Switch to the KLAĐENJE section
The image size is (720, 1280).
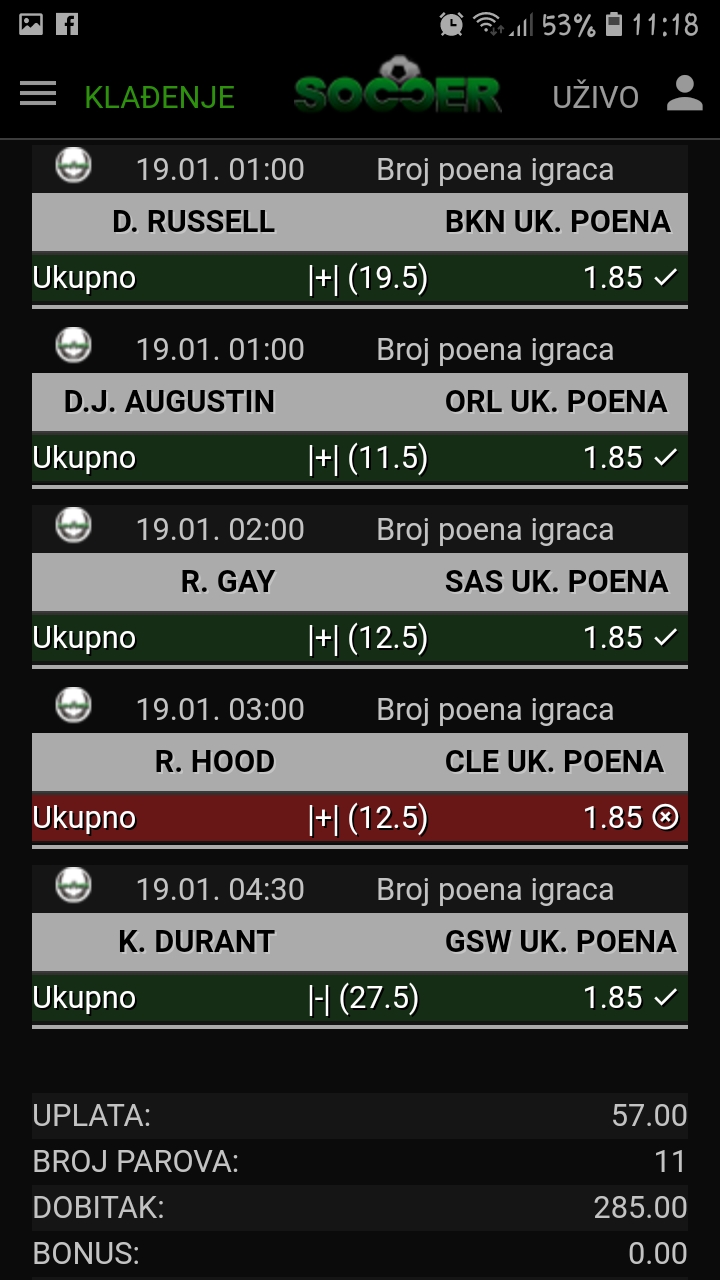pos(160,96)
